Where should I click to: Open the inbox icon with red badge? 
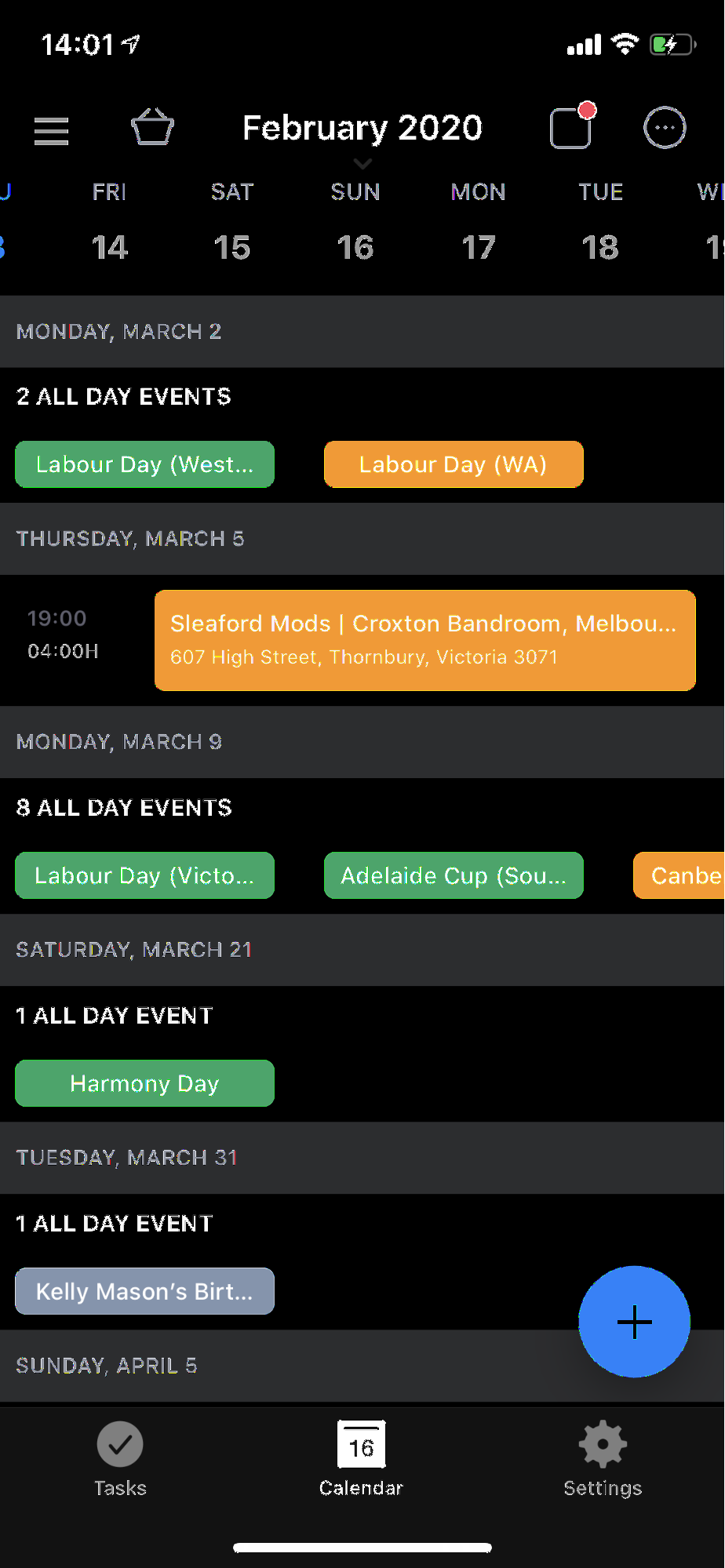tap(571, 128)
